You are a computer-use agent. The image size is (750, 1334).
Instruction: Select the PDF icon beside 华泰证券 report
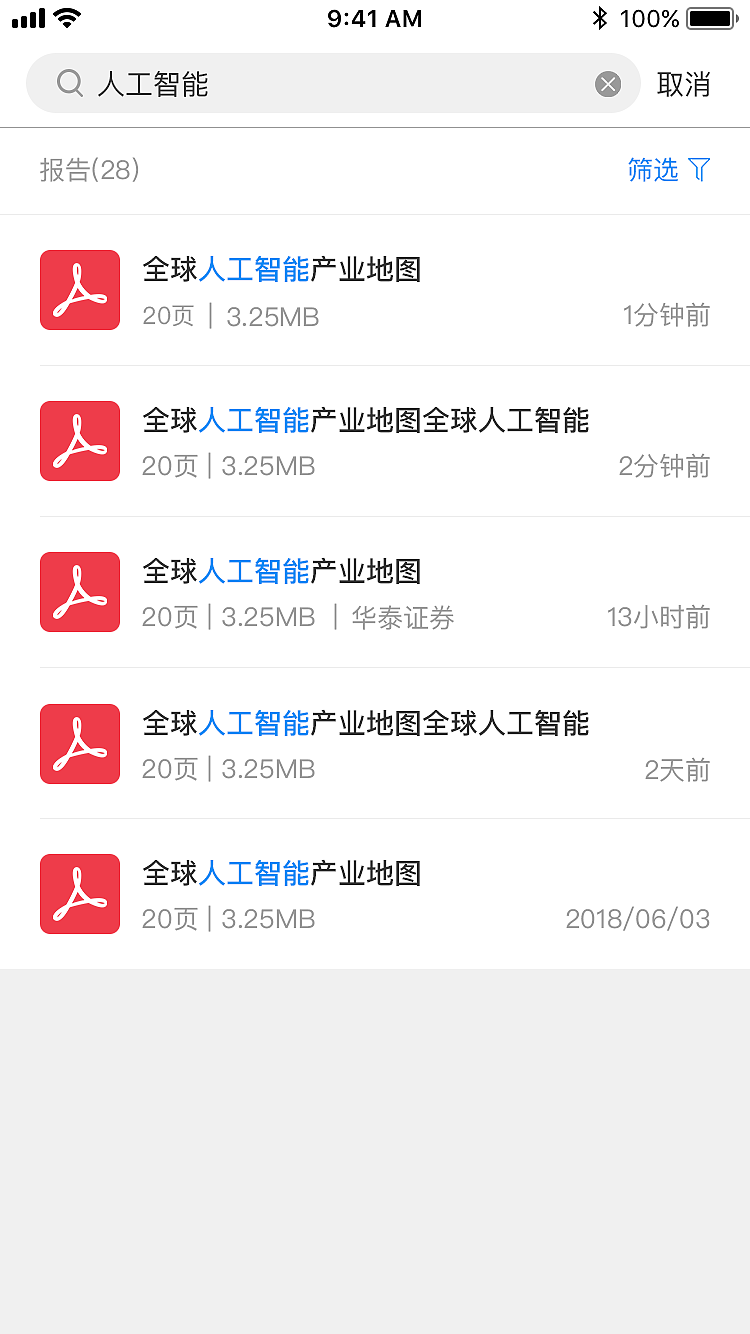click(x=80, y=592)
